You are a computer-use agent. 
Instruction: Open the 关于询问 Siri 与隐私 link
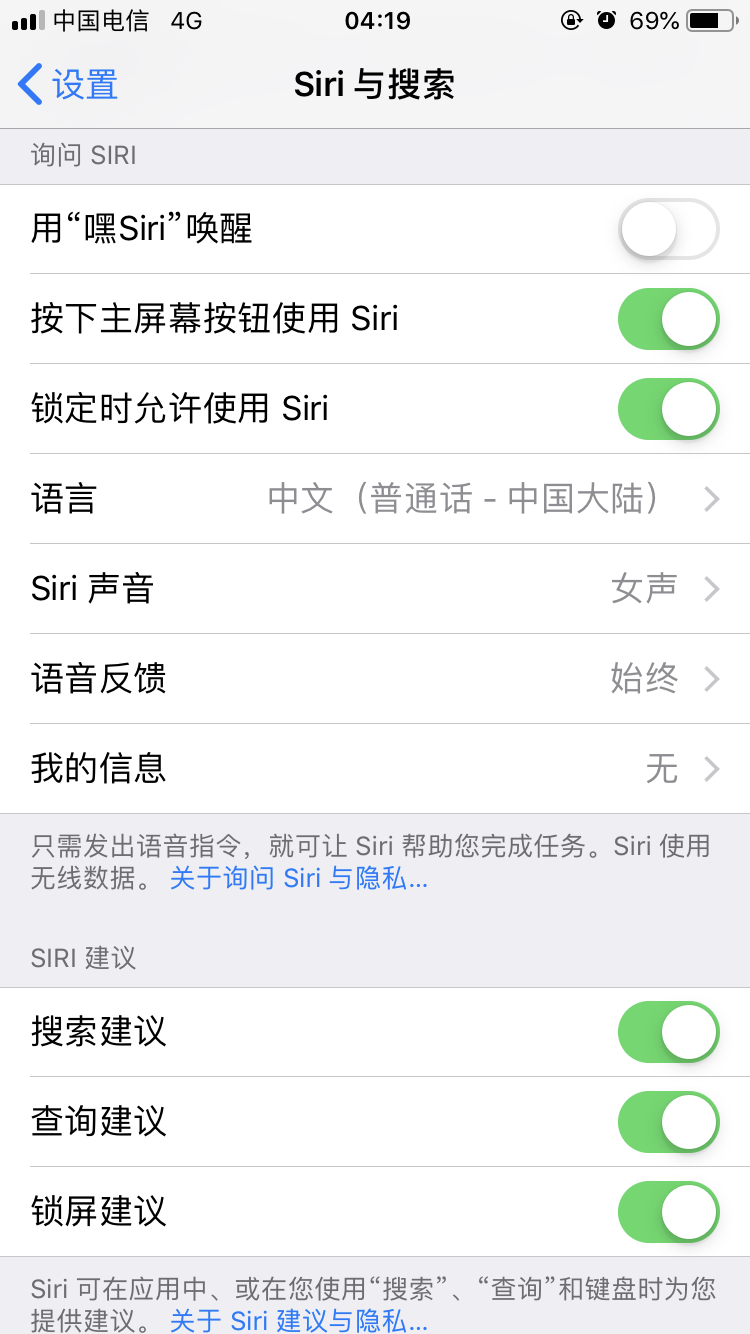[x=298, y=879]
